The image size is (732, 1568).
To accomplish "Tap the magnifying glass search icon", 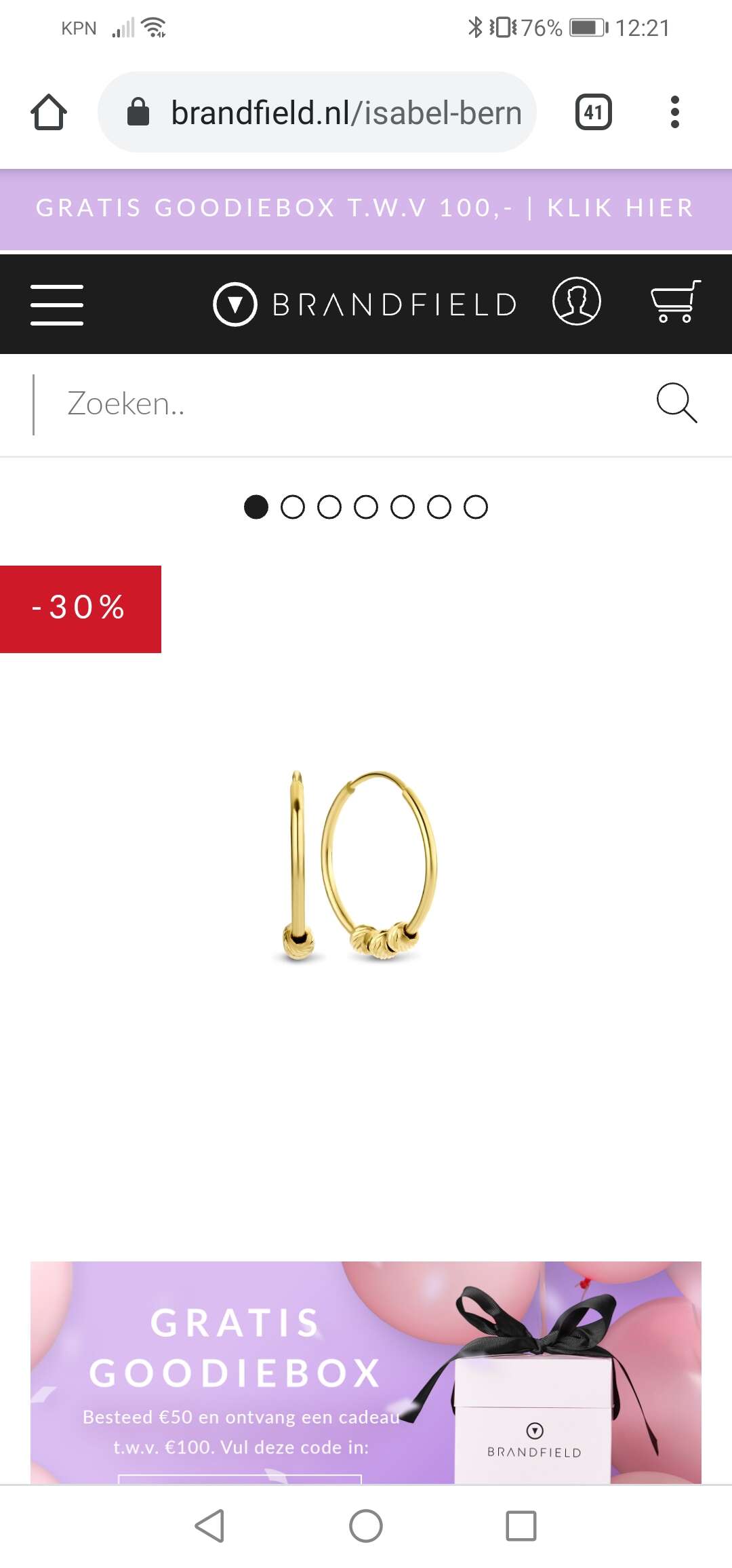I will (676, 403).
